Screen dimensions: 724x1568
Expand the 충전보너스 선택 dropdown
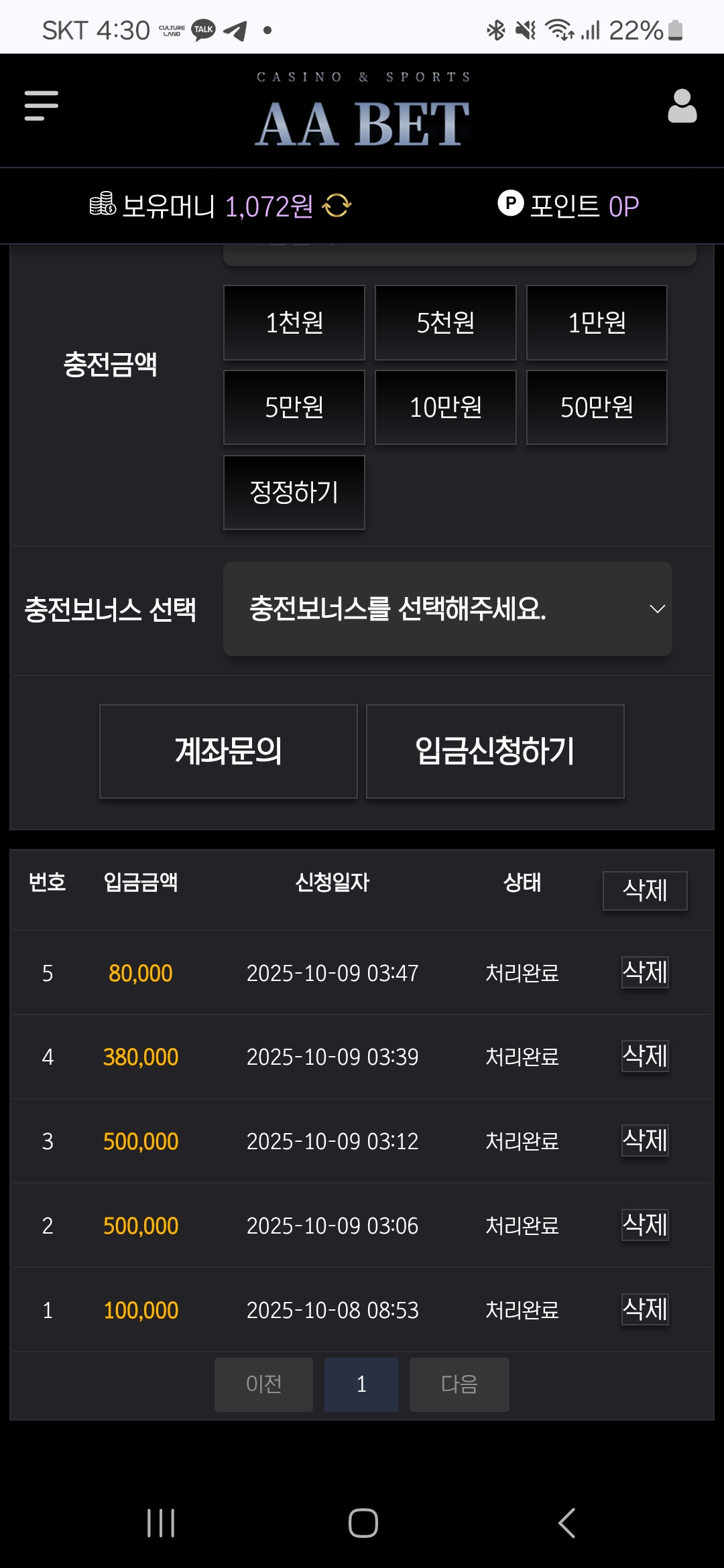[447, 608]
